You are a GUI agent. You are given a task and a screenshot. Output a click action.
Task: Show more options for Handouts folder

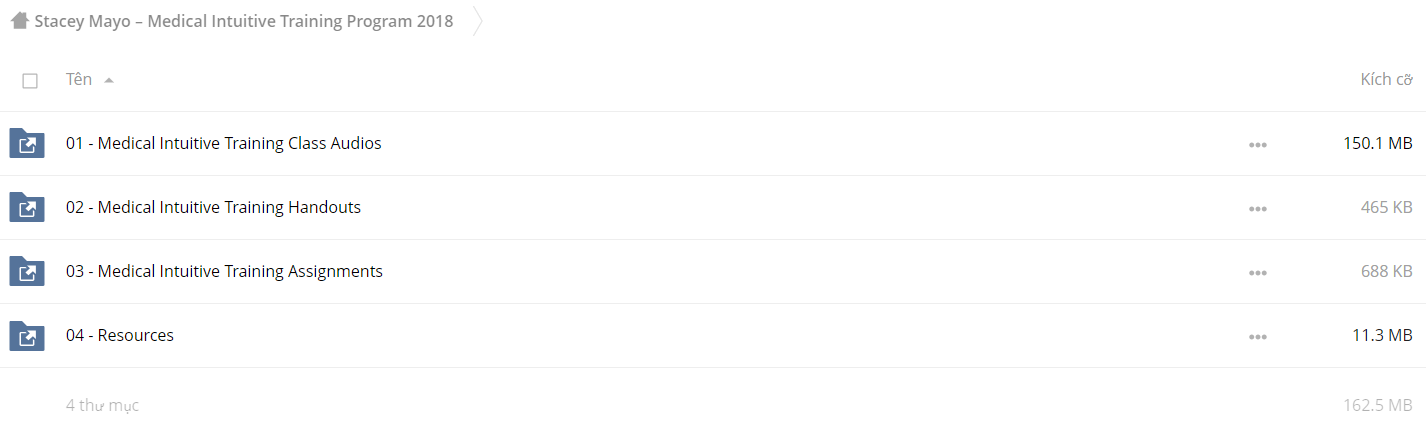pyautogui.click(x=1257, y=209)
